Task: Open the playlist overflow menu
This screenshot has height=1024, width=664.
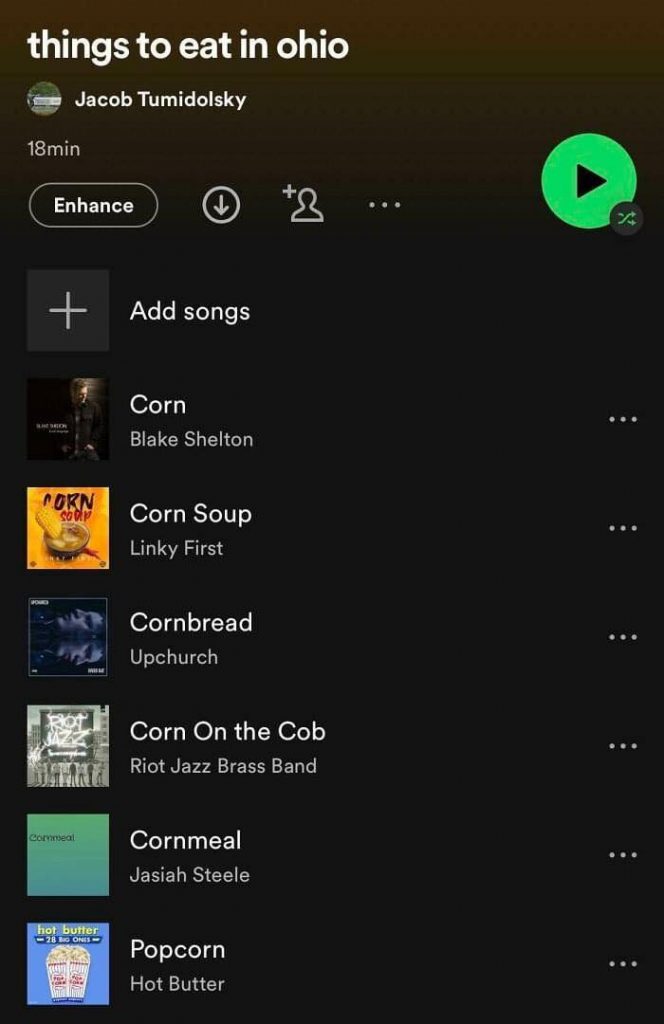Action: tap(384, 205)
